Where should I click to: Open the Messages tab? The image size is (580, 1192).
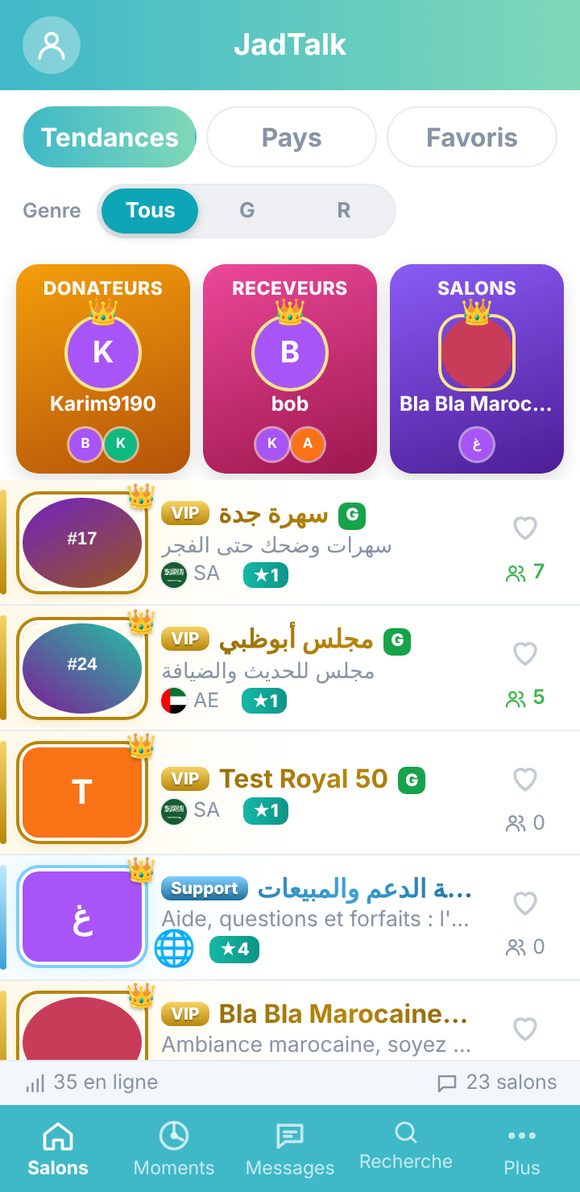point(290,1148)
